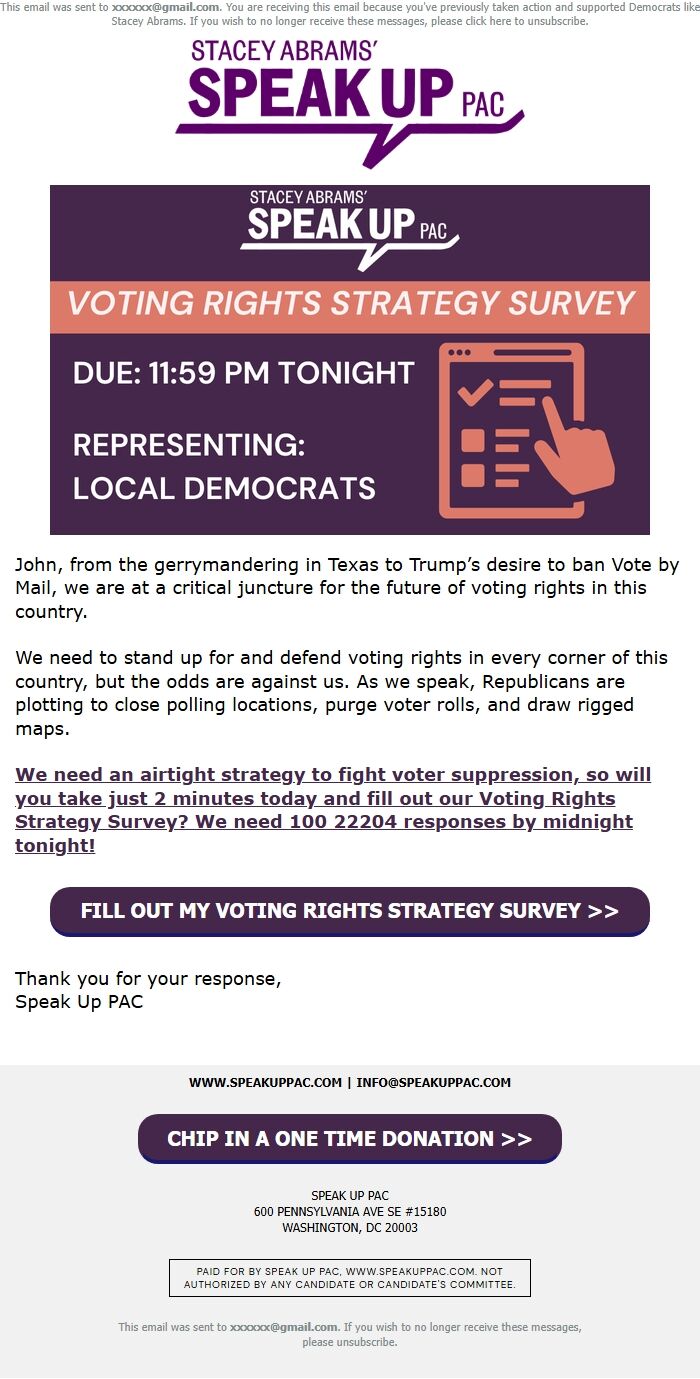Email INFO@SPEAKUPPAC.COM
Image resolution: width=700 pixels, height=1379 pixels.
tap(433, 1082)
